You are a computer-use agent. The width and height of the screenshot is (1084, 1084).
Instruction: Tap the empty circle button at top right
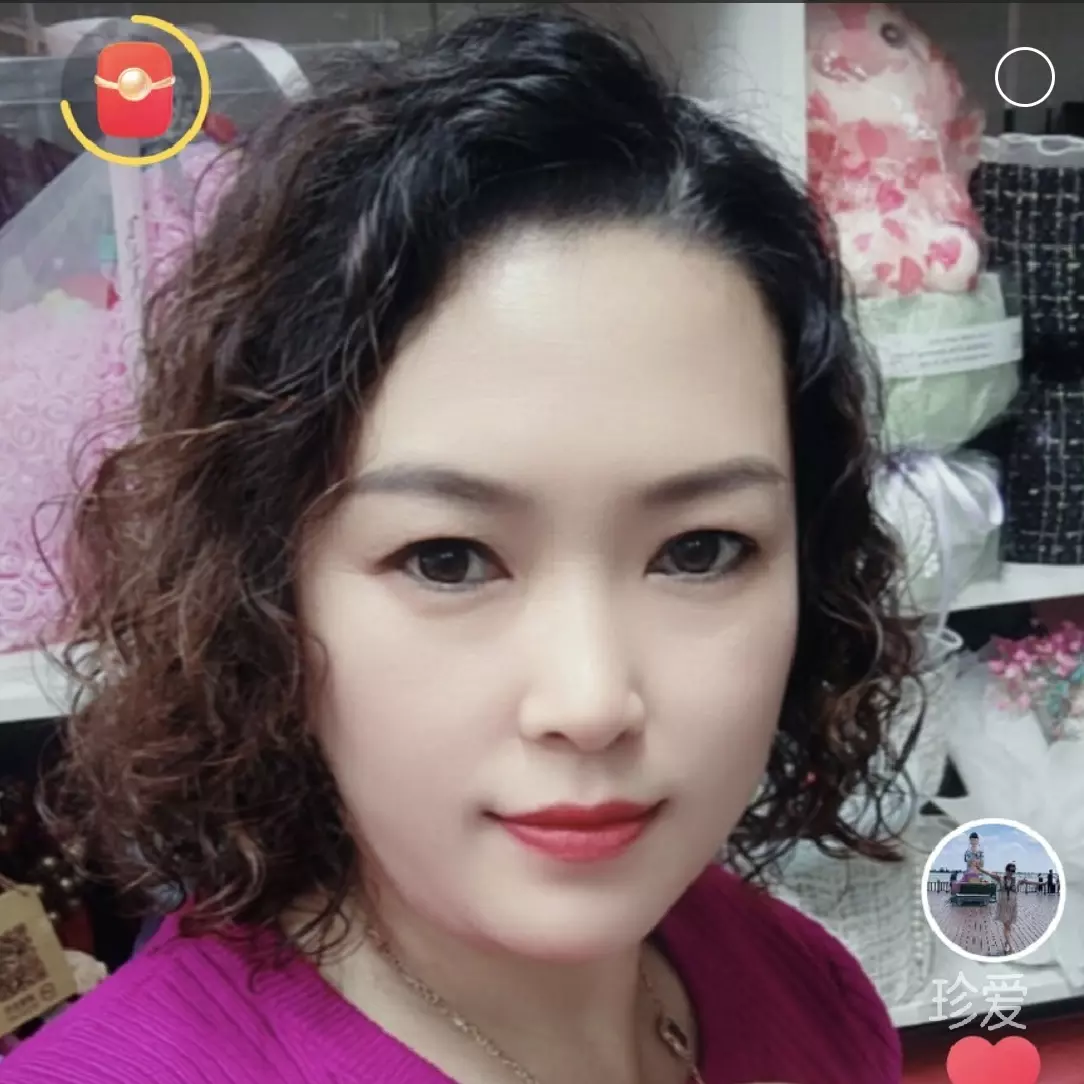pos(1025,77)
